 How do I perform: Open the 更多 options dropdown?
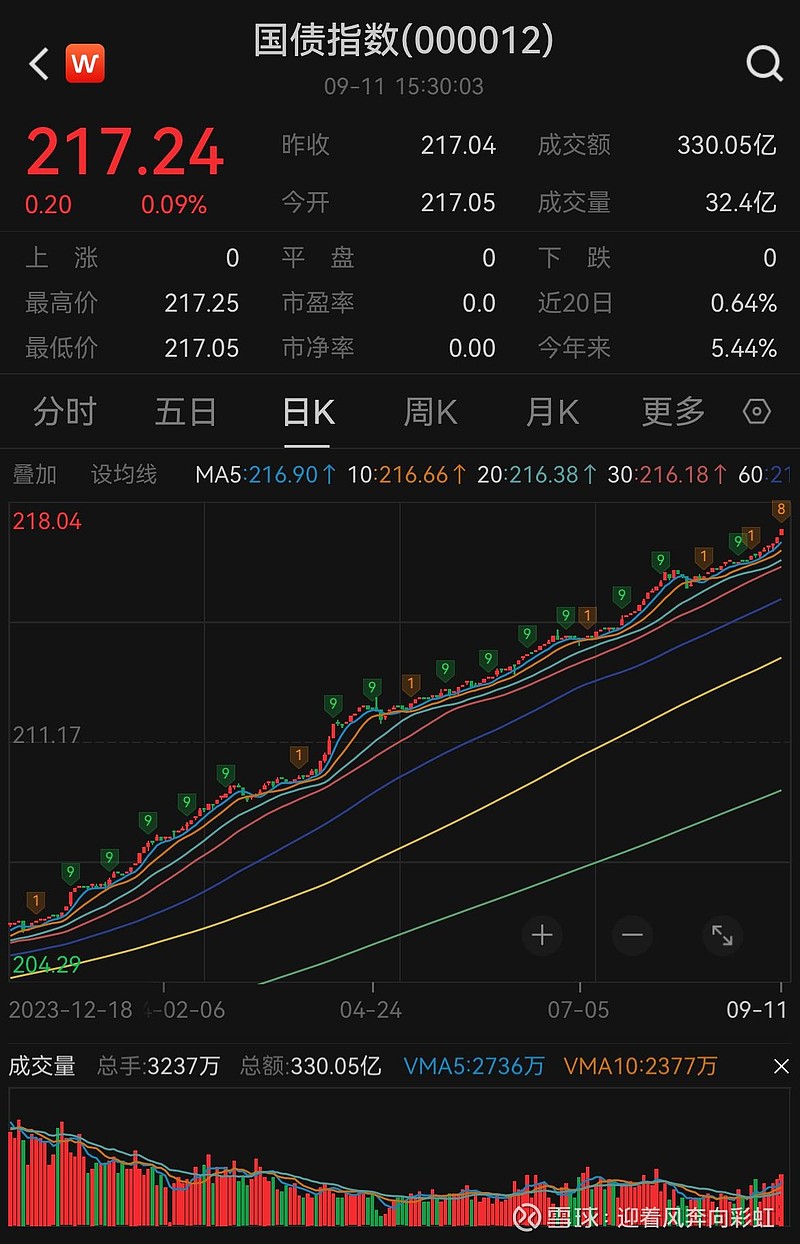[x=672, y=411]
